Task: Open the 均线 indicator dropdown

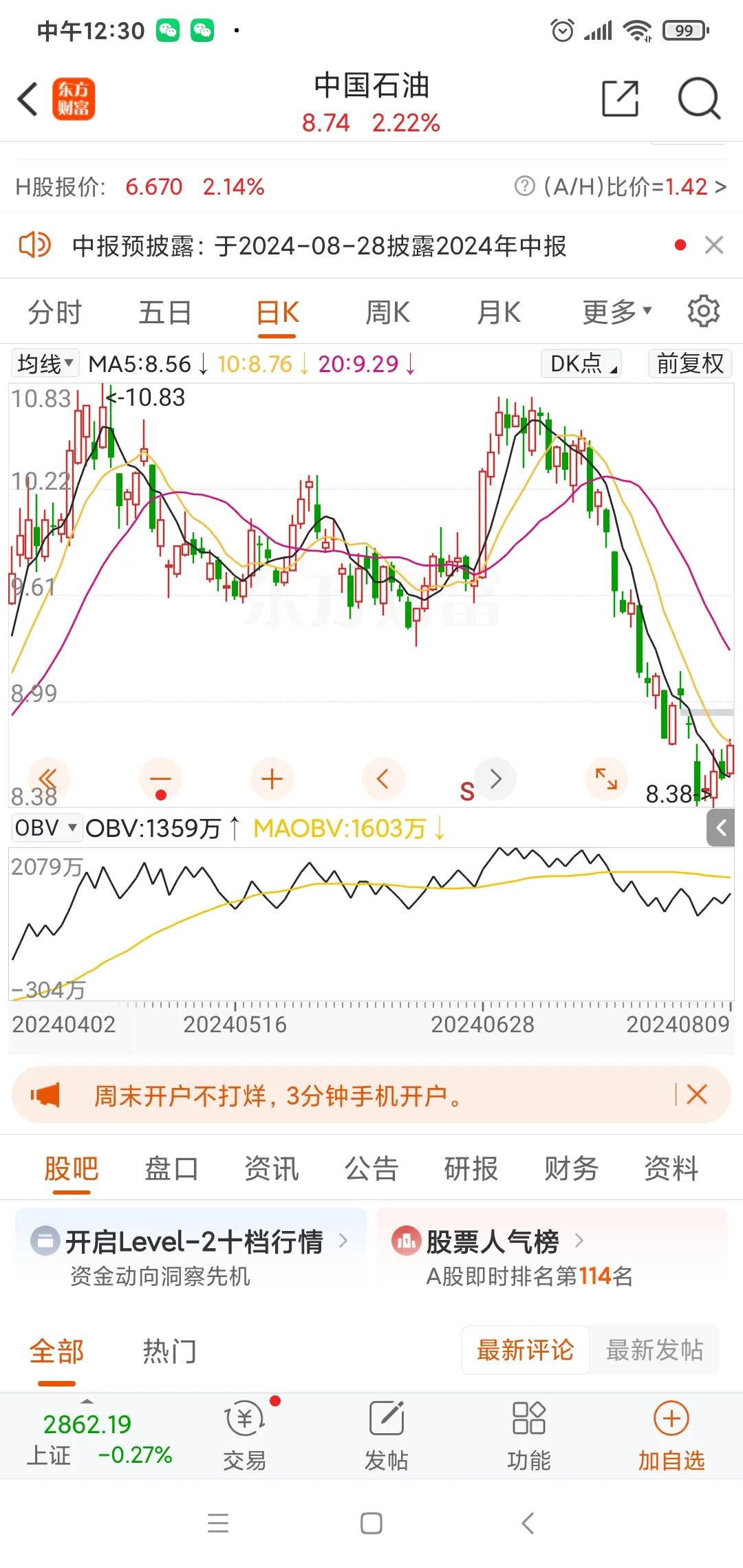Action: tap(45, 363)
